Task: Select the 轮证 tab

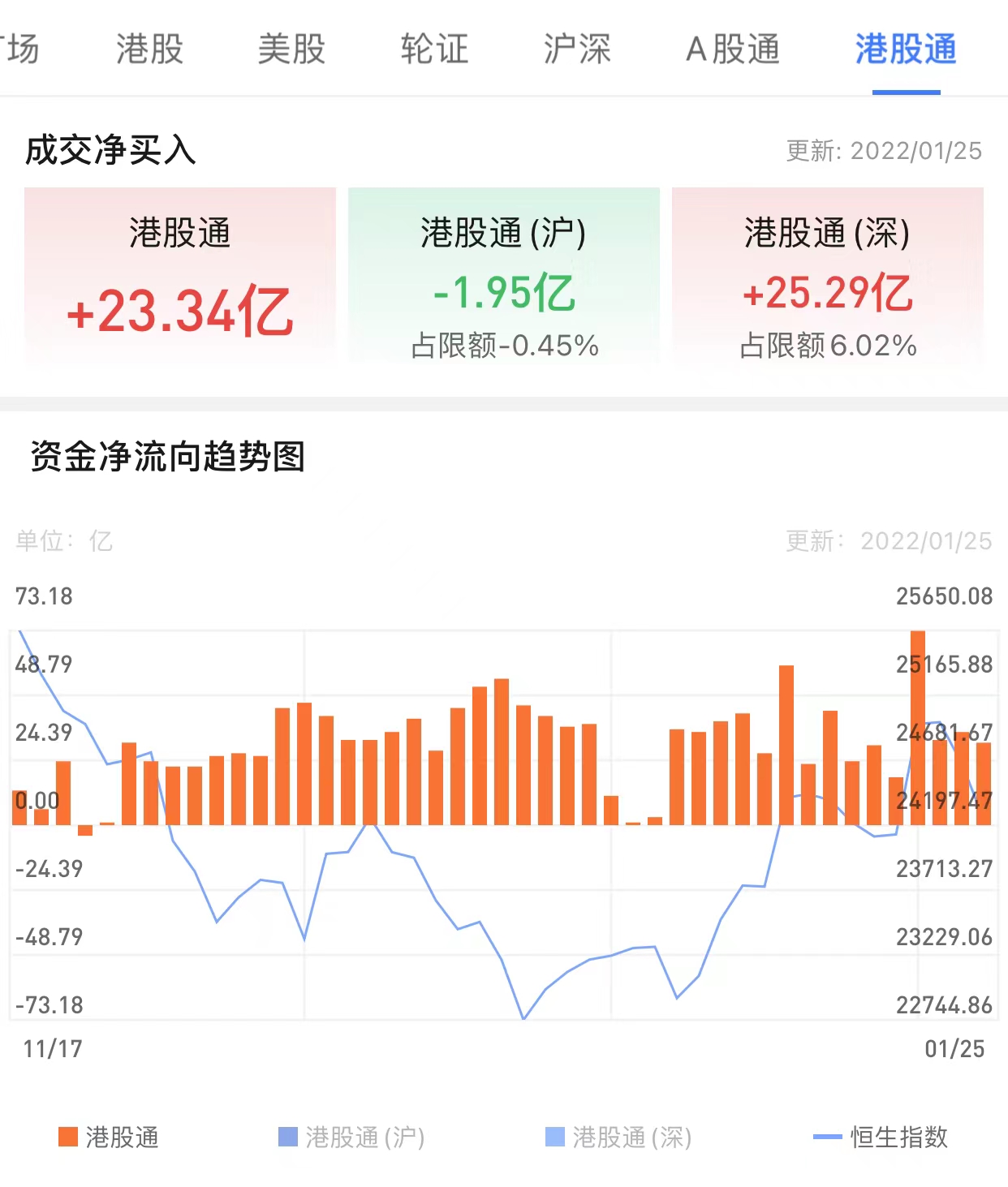Action: pyautogui.click(x=435, y=49)
